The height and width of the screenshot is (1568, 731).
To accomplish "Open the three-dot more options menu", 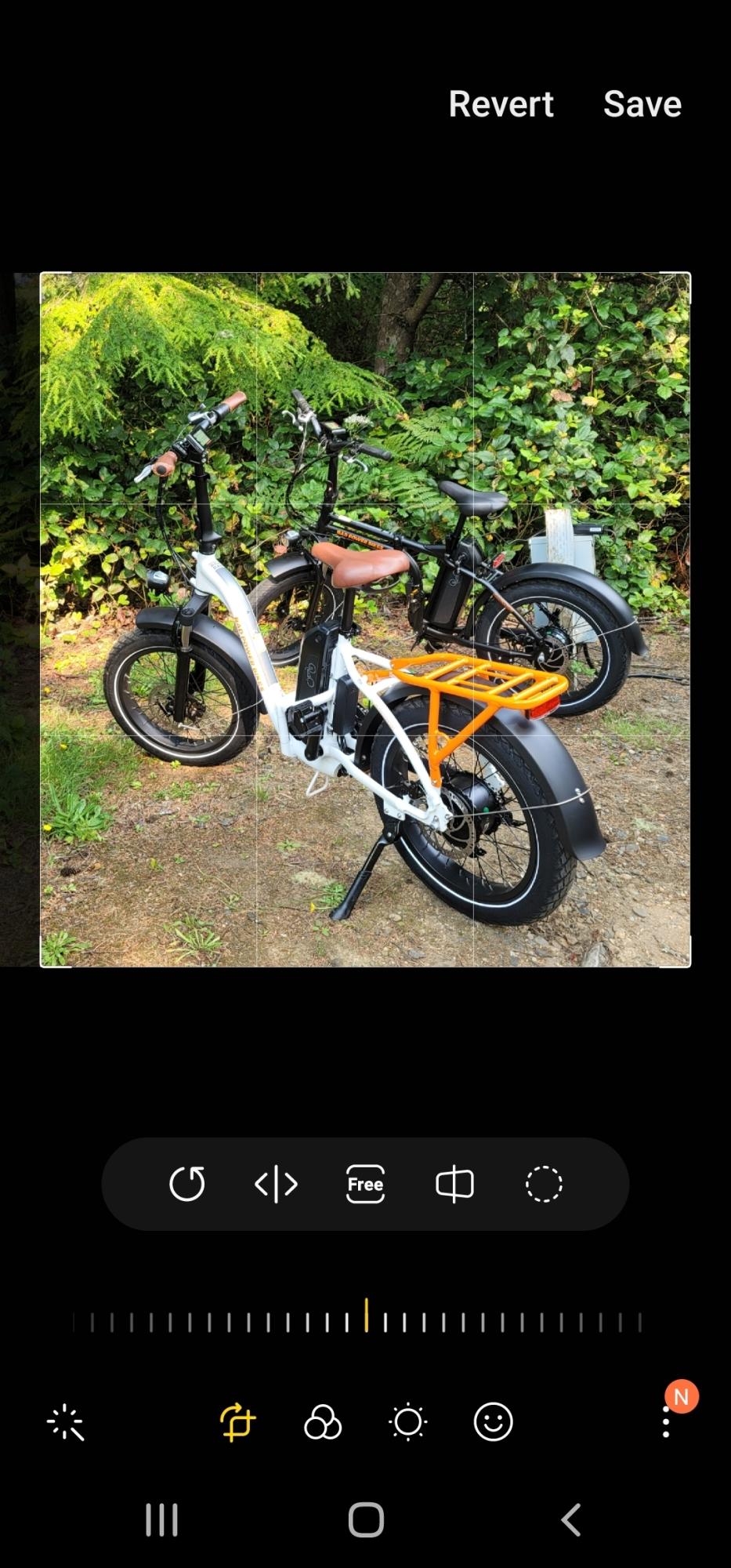I will pyautogui.click(x=665, y=1423).
